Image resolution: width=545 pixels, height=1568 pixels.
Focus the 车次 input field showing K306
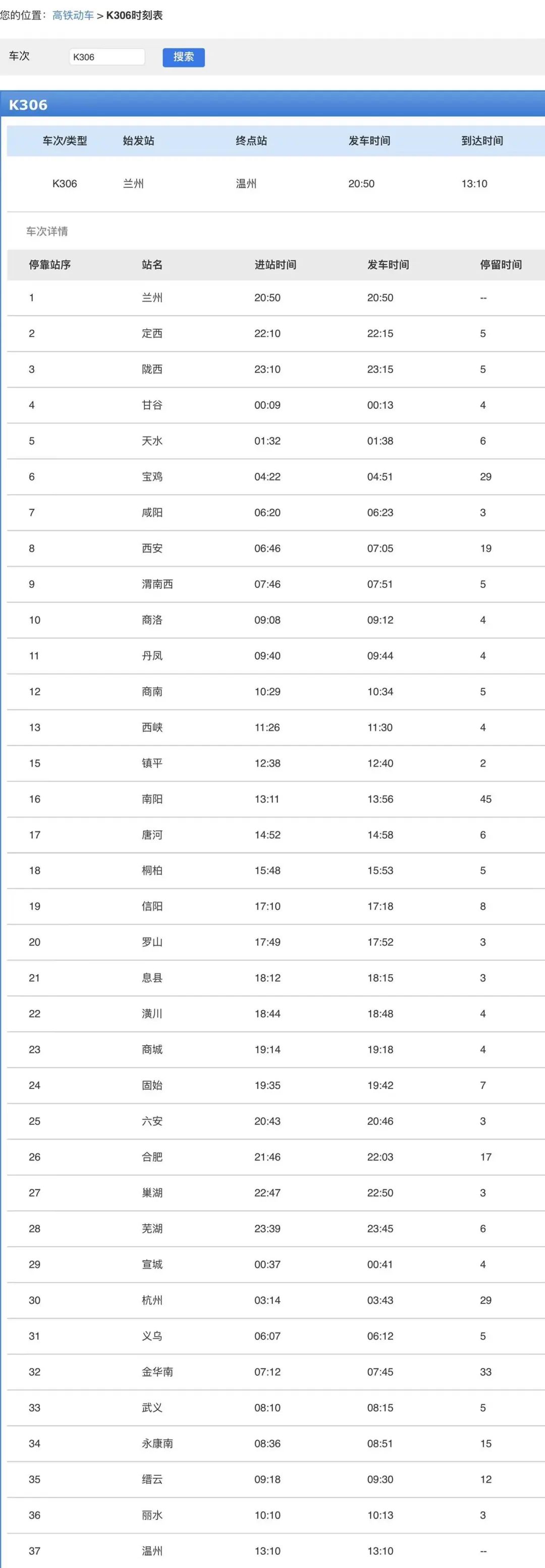(106, 56)
